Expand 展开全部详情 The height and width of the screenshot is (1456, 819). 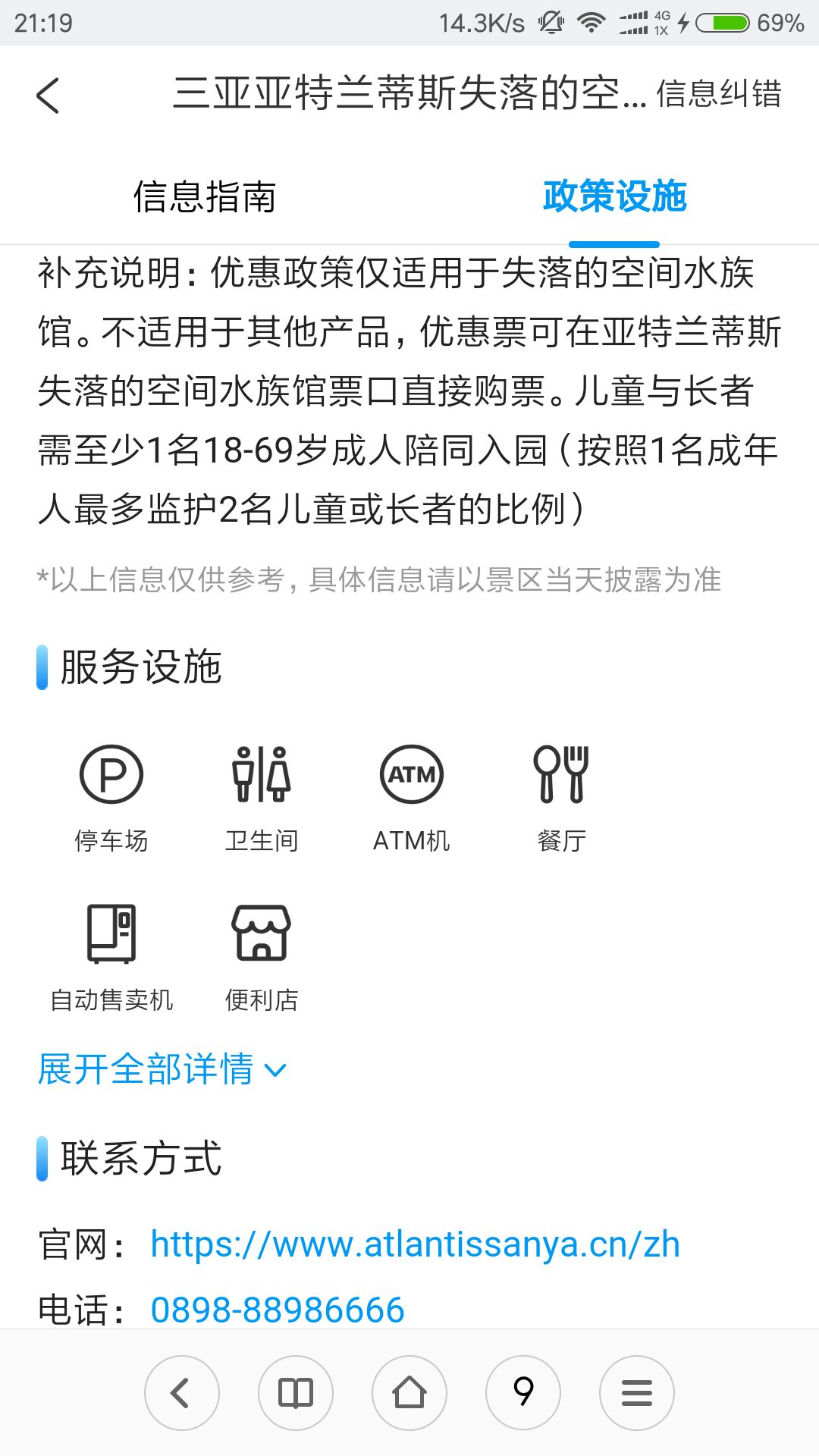tap(162, 1069)
